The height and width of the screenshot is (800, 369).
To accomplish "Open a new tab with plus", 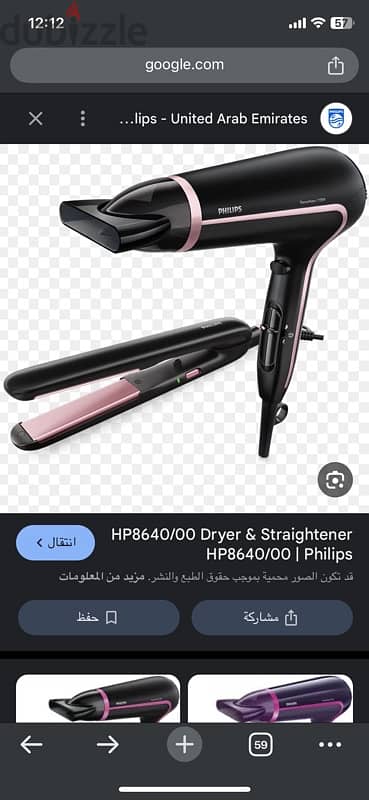I will pyautogui.click(x=184, y=745).
